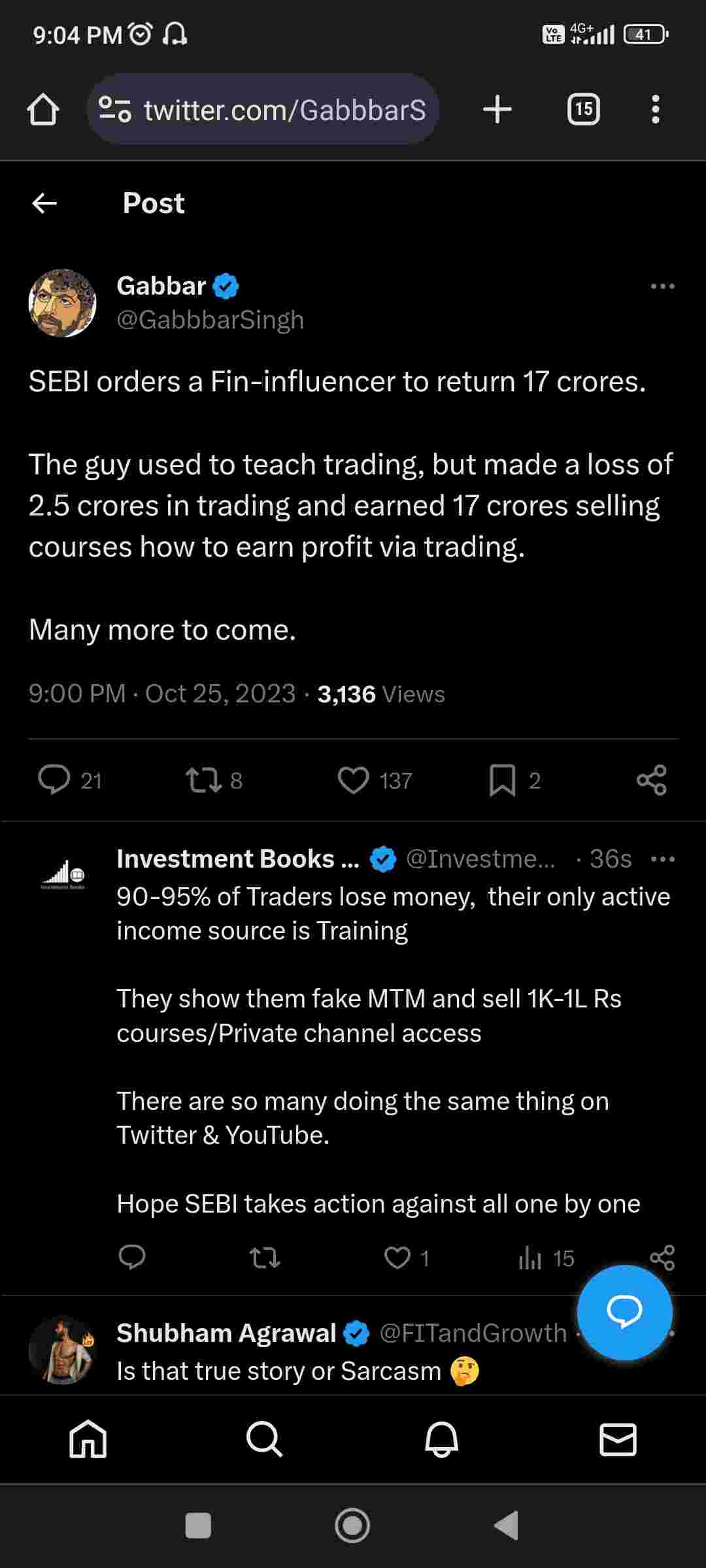Go back from the Post screen
706x1568 pixels.
(x=44, y=203)
